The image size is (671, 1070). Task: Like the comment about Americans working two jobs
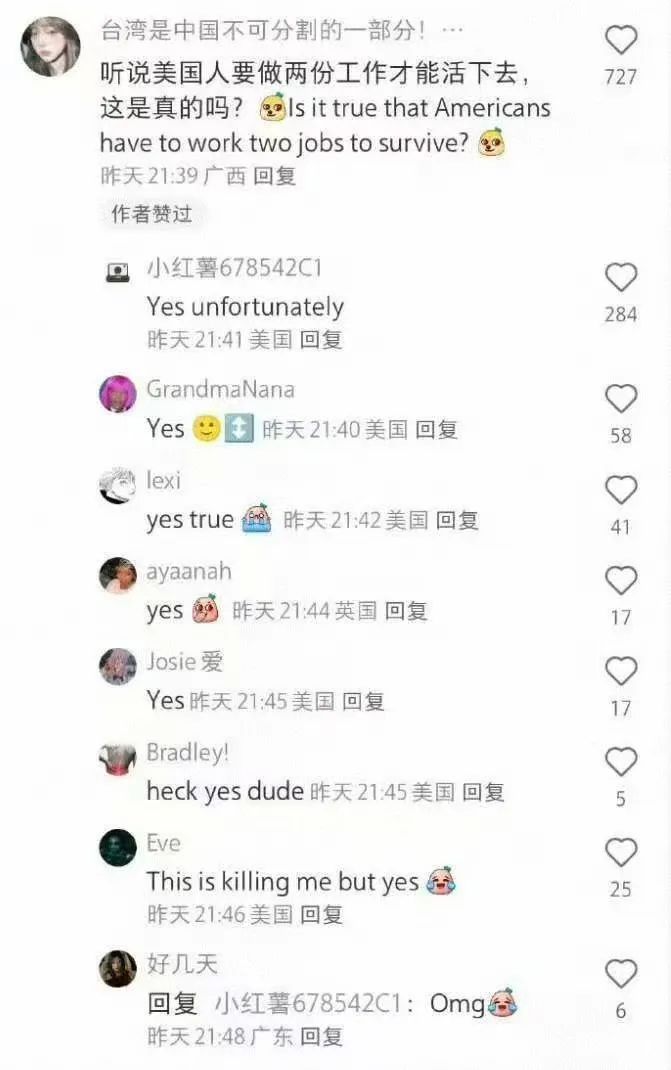coord(621,40)
